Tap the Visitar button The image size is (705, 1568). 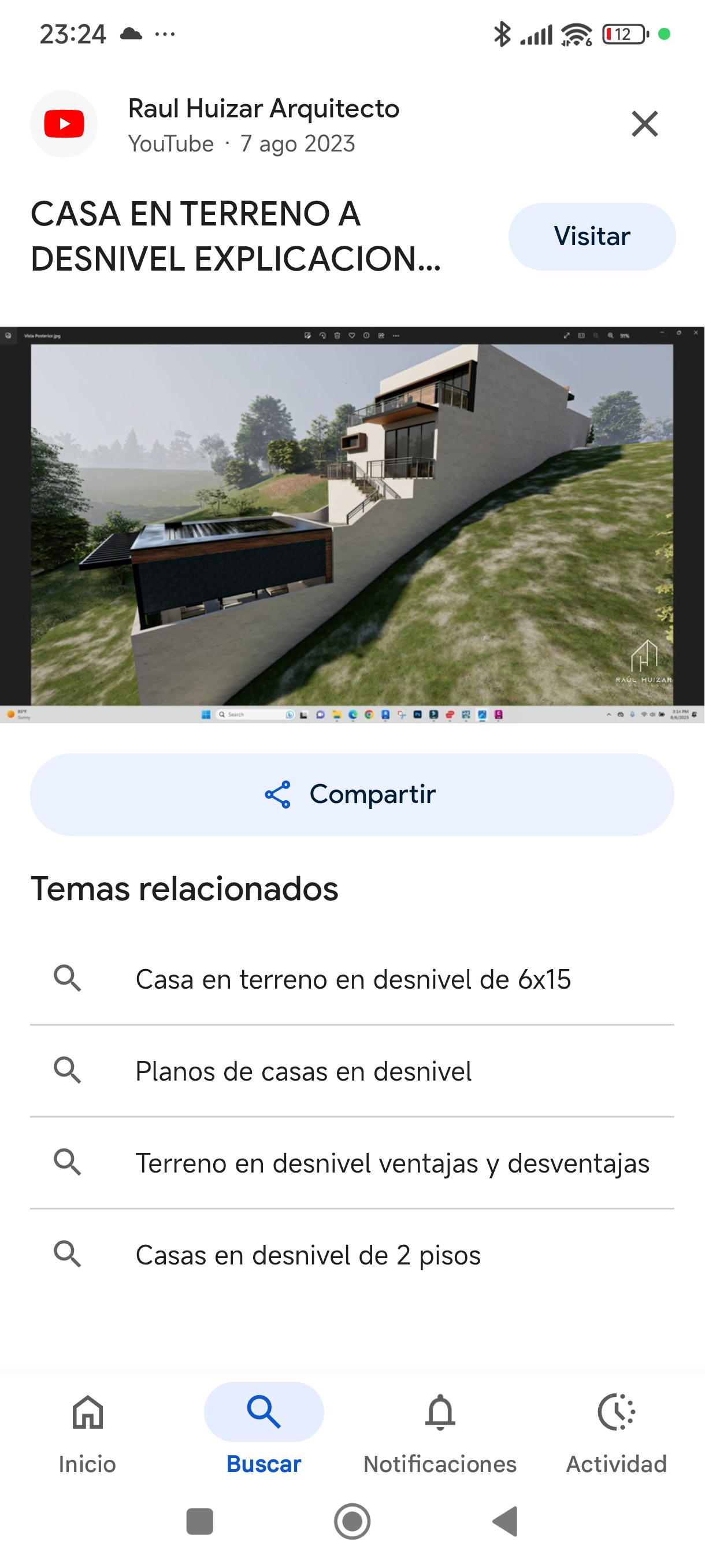(591, 236)
